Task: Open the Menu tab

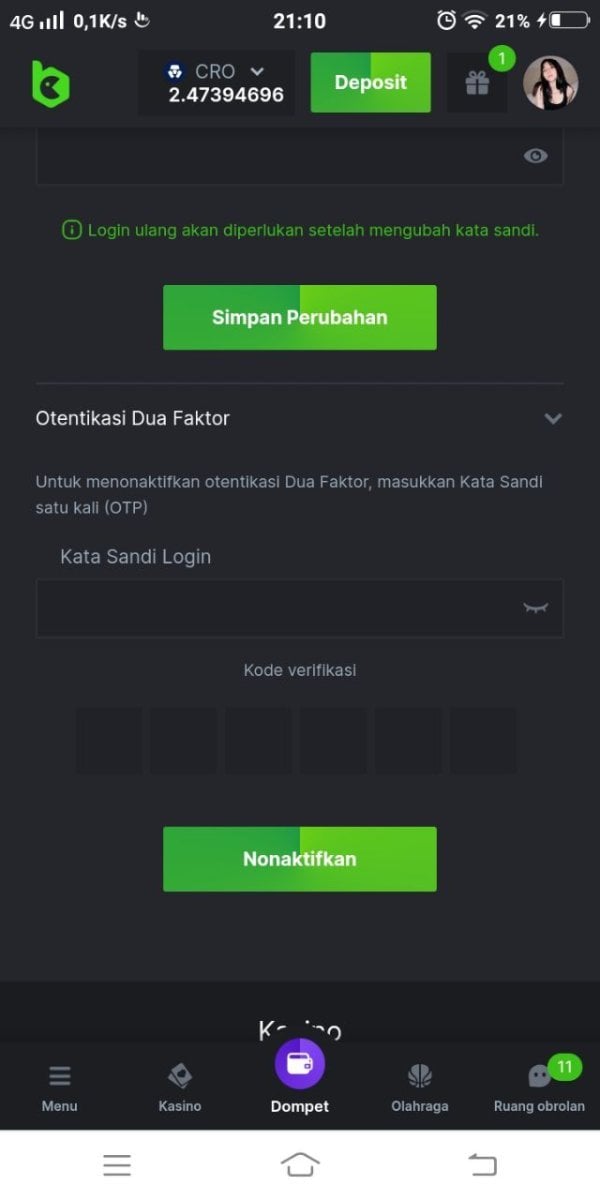Action: tap(59, 1088)
